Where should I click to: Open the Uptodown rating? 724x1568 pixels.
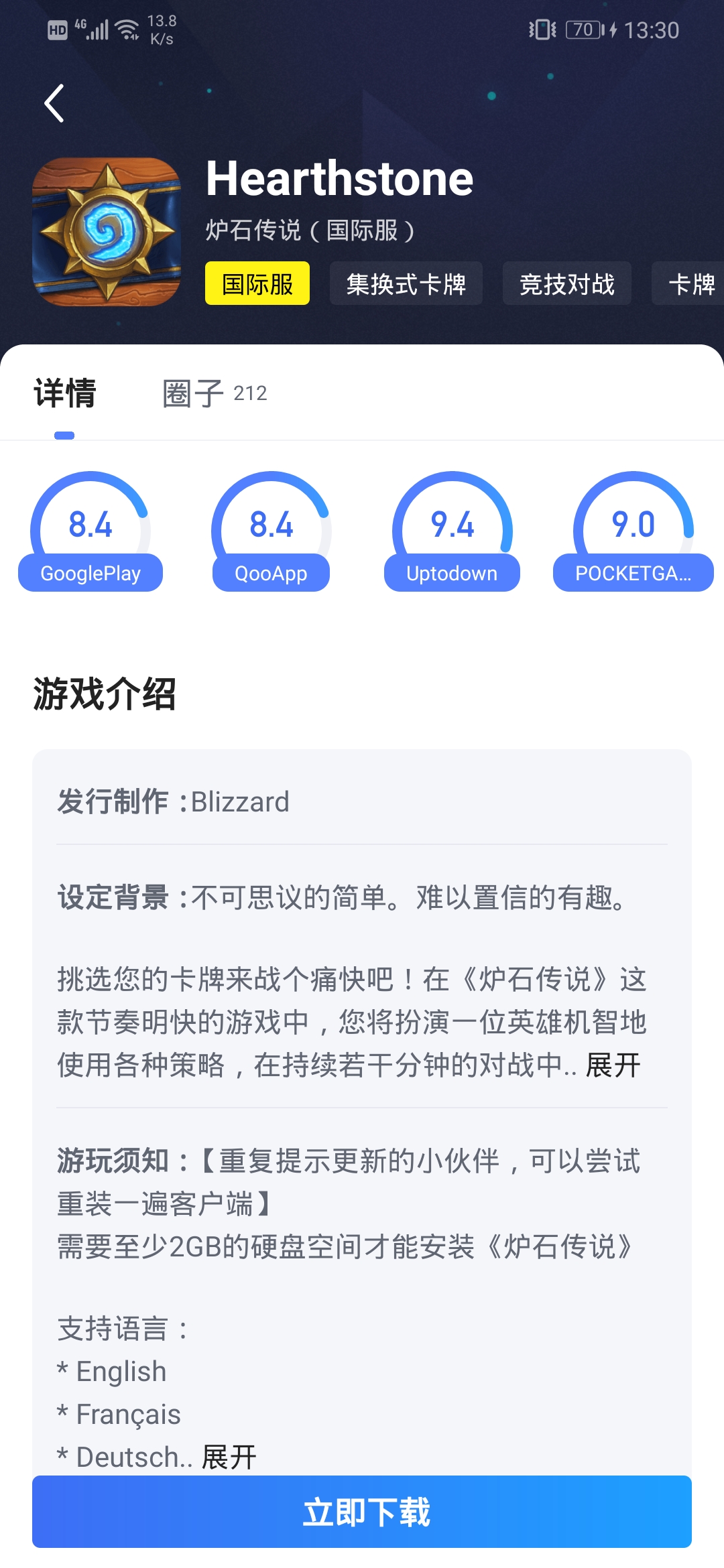click(452, 533)
